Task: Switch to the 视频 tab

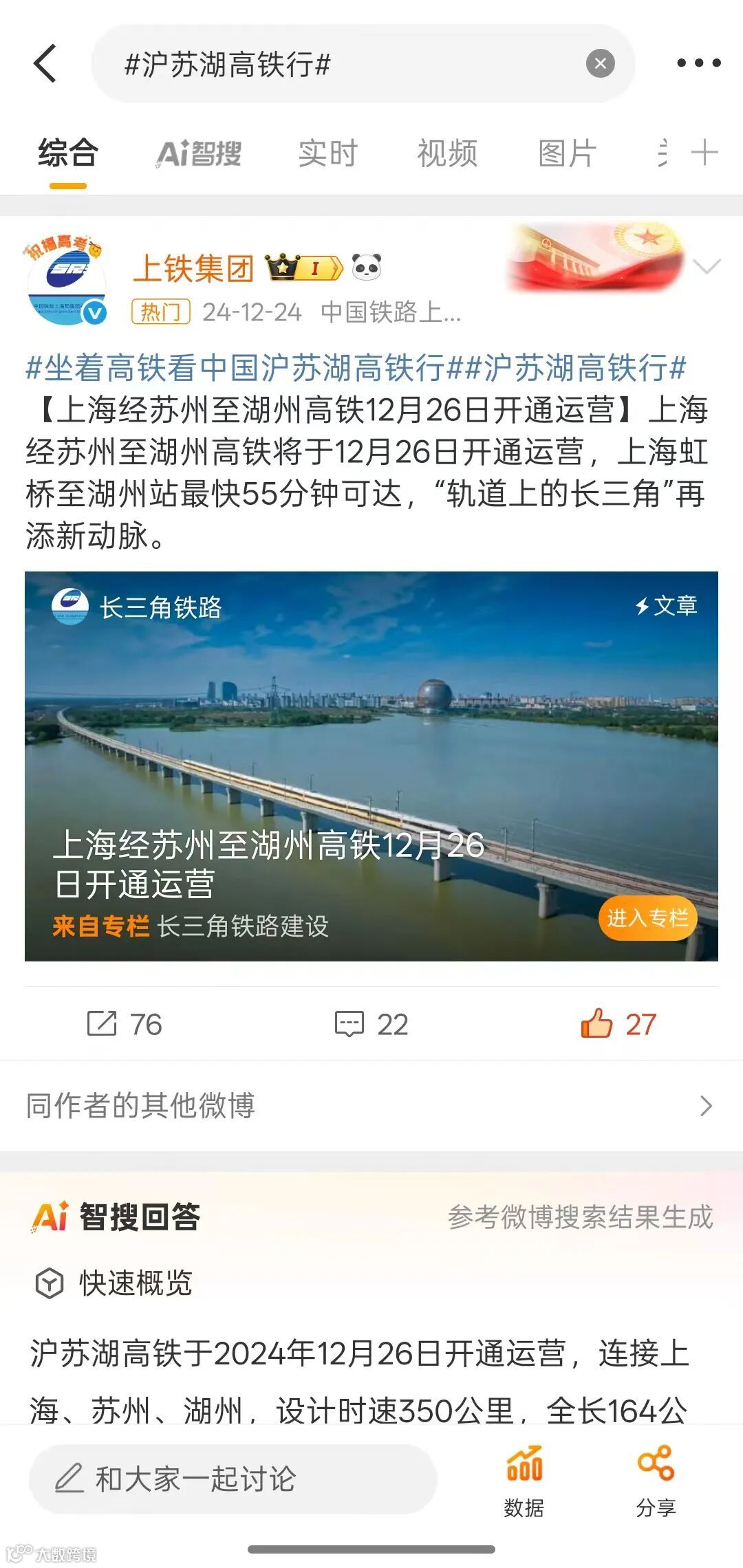Action: coord(447,153)
